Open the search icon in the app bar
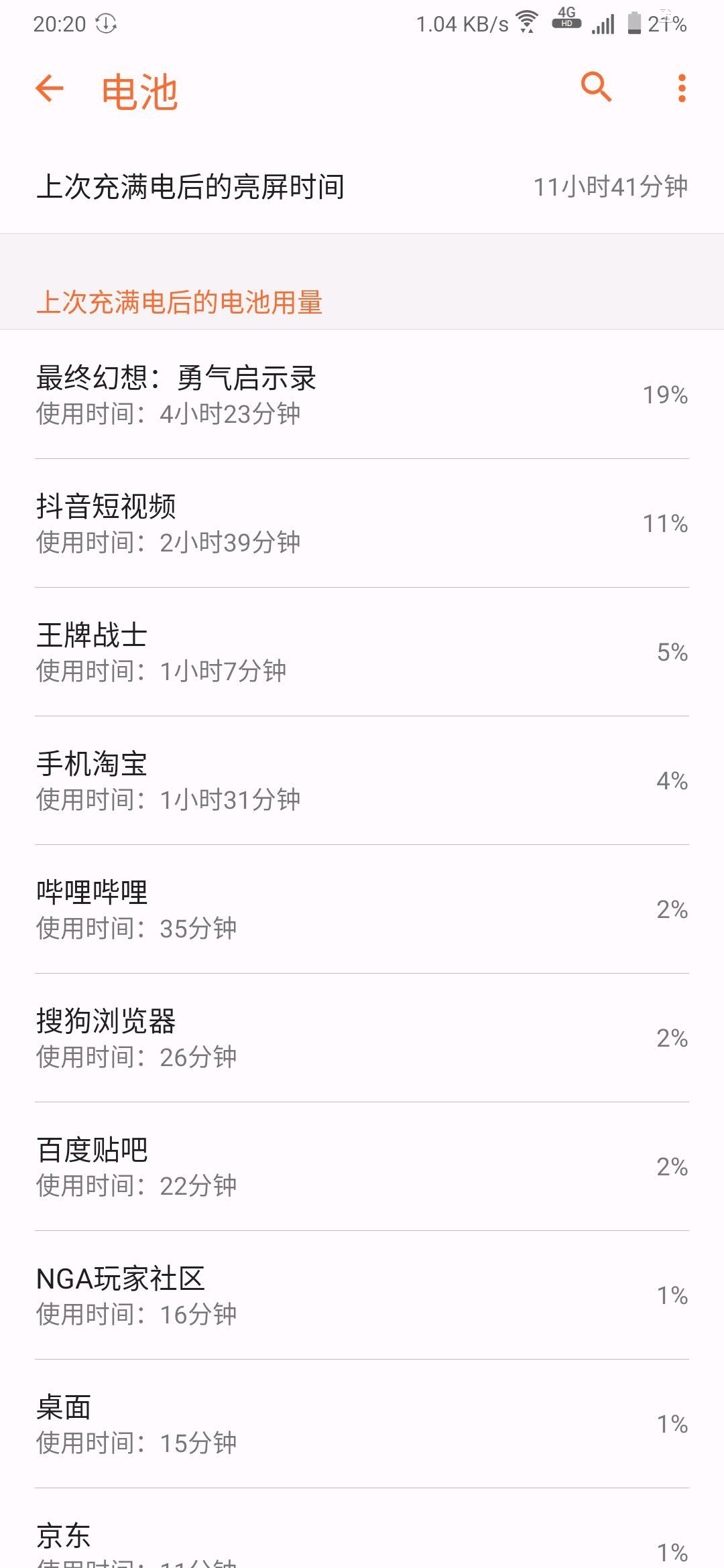The image size is (724, 1568). [x=596, y=87]
